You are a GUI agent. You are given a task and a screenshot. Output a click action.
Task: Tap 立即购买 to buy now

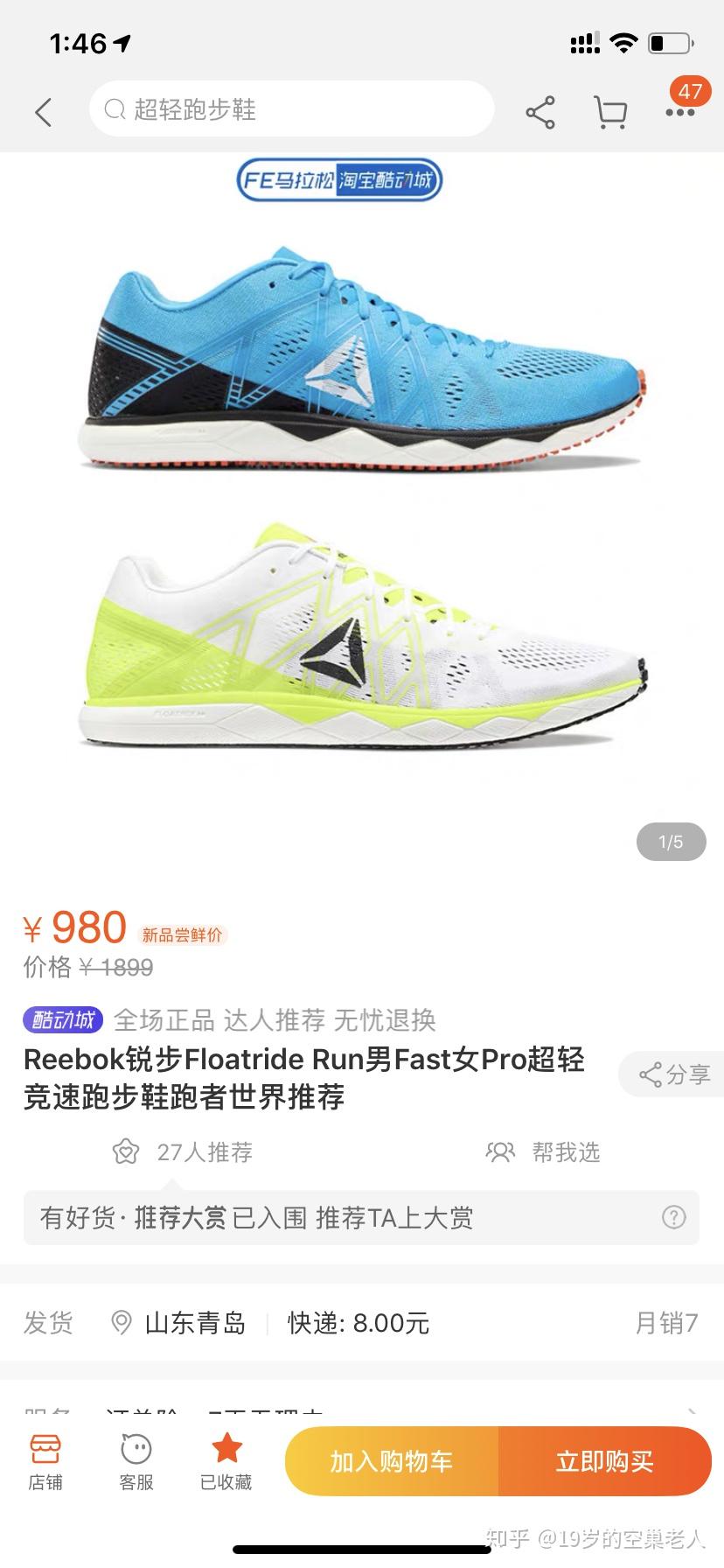pyautogui.click(x=605, y=1461)
